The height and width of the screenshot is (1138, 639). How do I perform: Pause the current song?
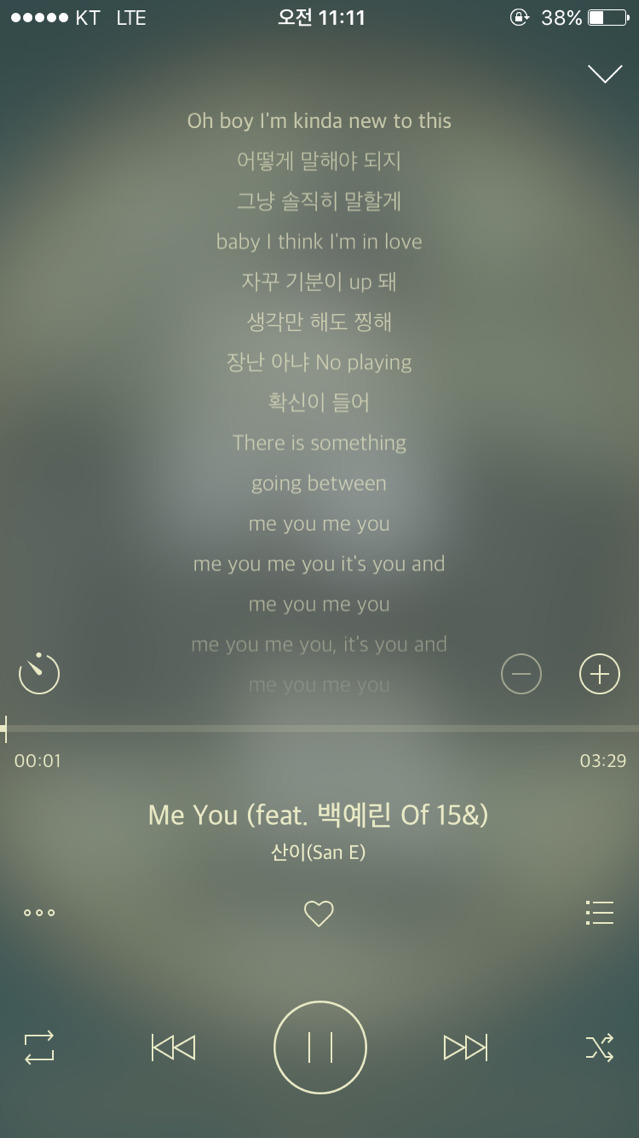coord(320,1047)
